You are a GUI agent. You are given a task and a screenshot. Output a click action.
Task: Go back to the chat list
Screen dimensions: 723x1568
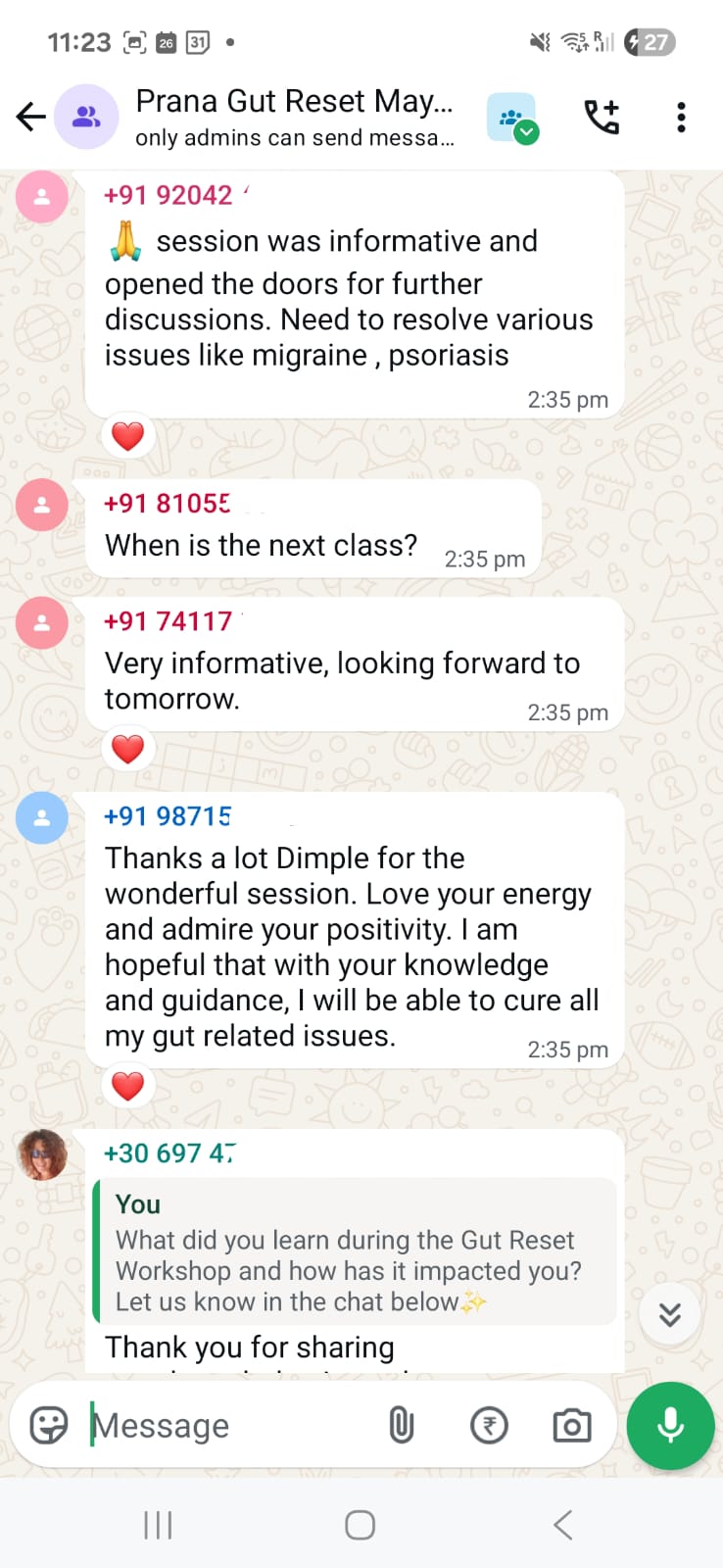[x=31, y=118]
